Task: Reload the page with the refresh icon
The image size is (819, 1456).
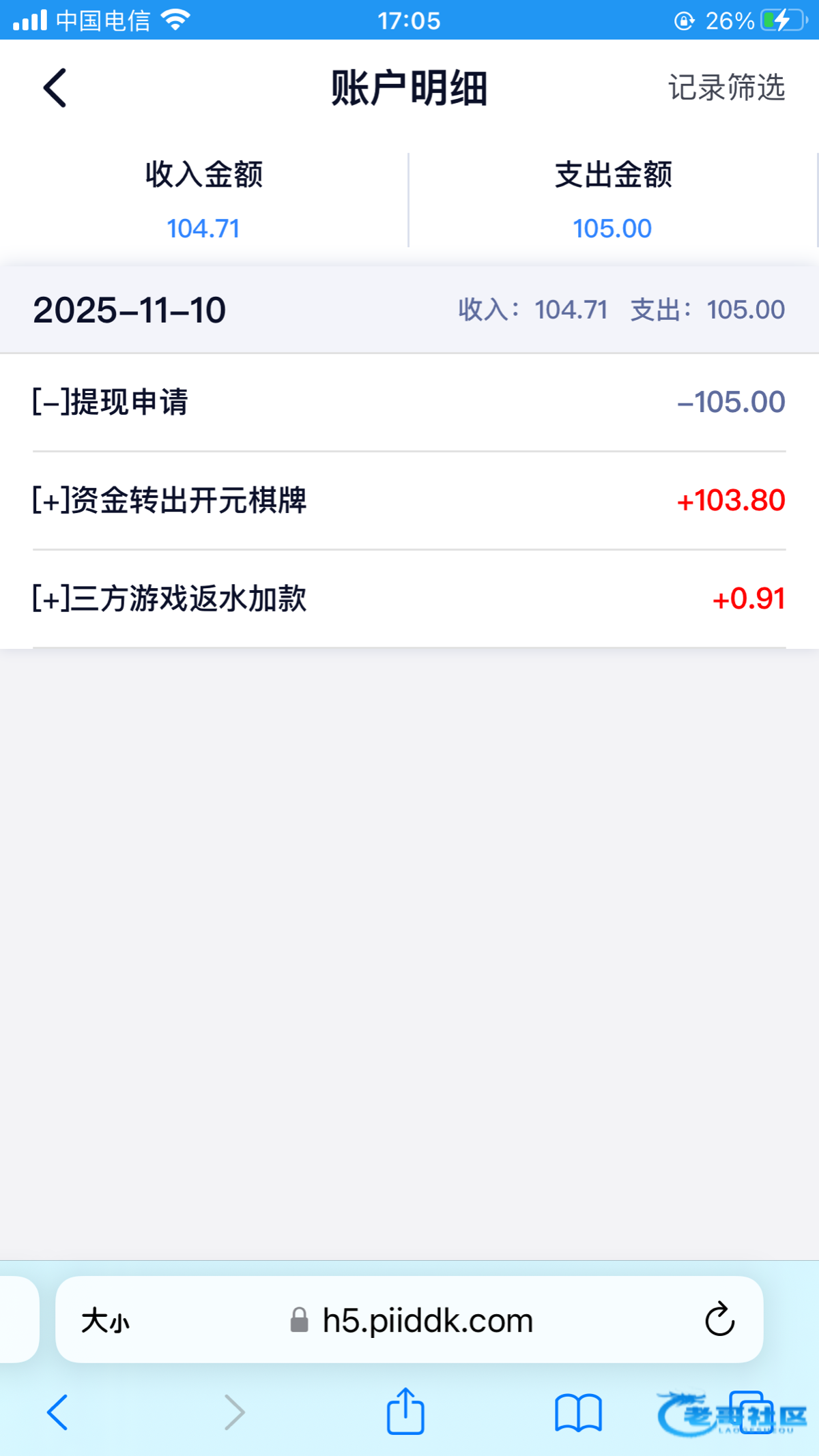Action: point(719,1320)
